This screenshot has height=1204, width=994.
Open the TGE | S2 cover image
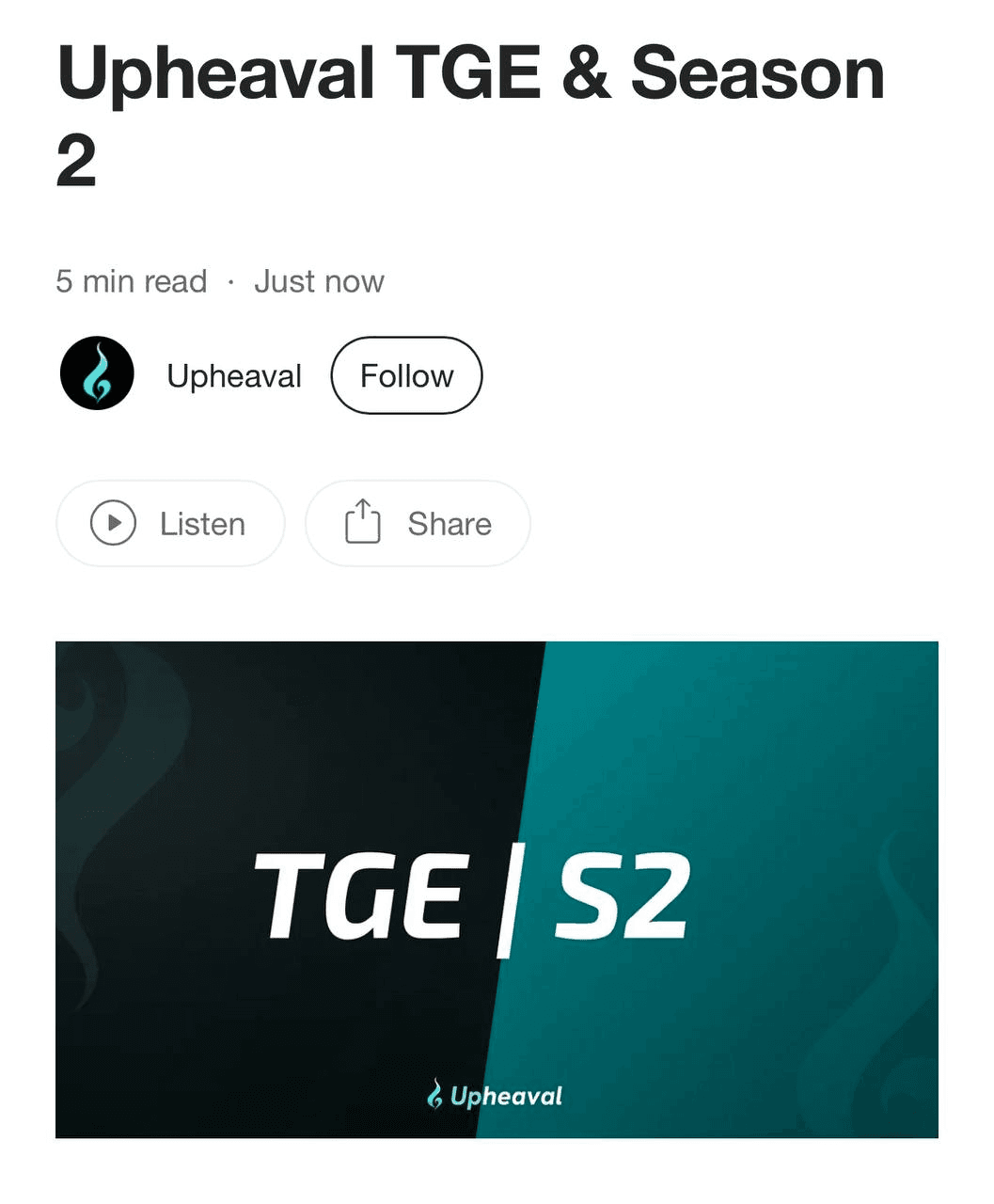click(497, 889)
